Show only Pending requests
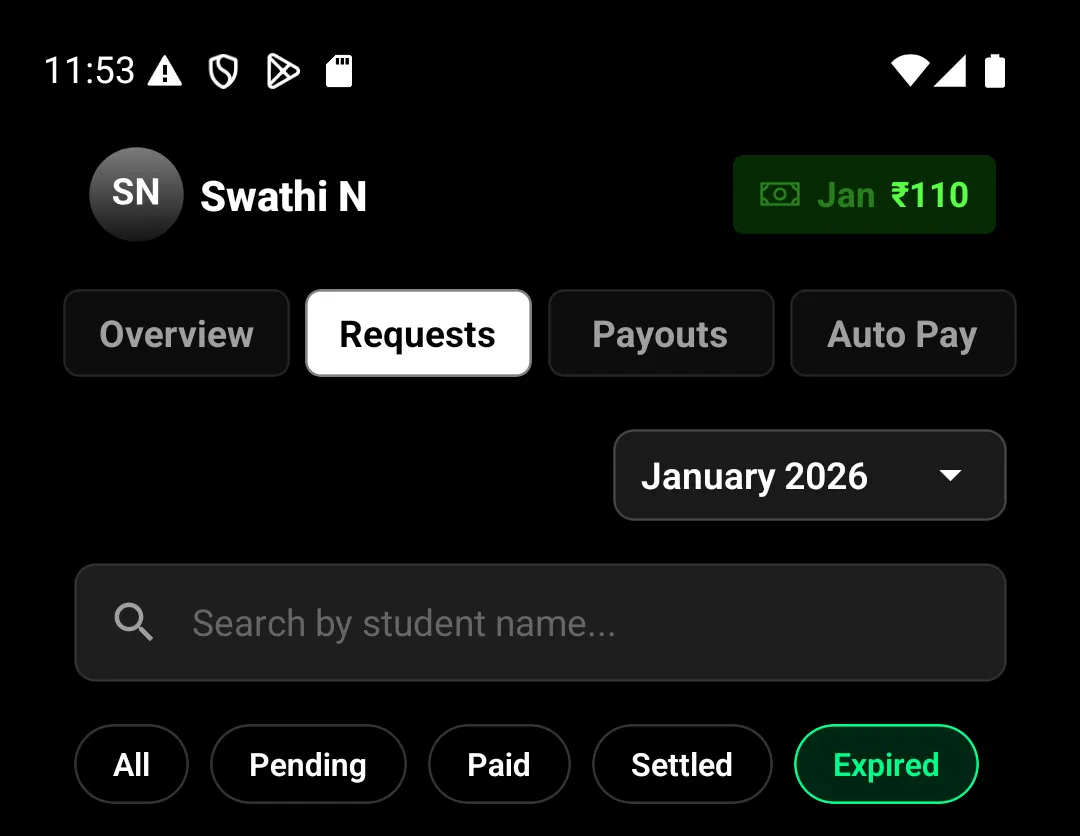Image resolution: width=1080 pixels, height=836 pixels. coord(308,764)
